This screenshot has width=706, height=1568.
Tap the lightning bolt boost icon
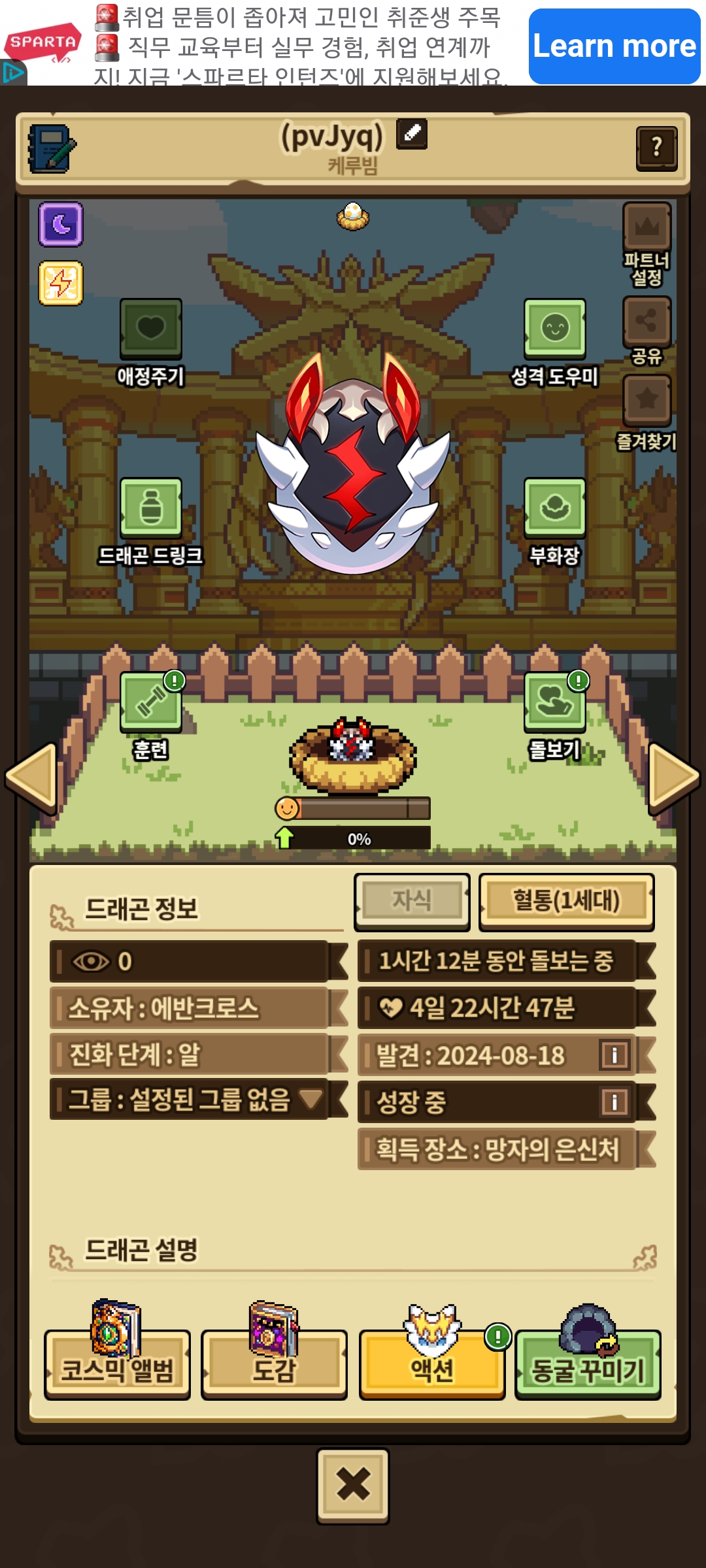pos(61,284)
